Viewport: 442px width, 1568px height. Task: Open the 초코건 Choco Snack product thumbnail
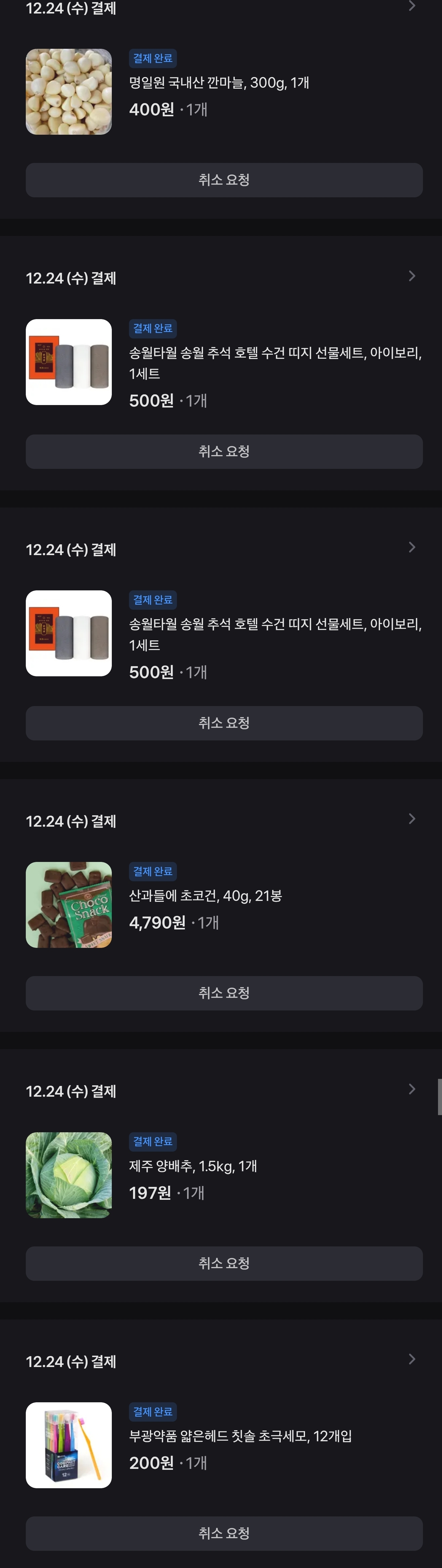[x=68, y=905]
